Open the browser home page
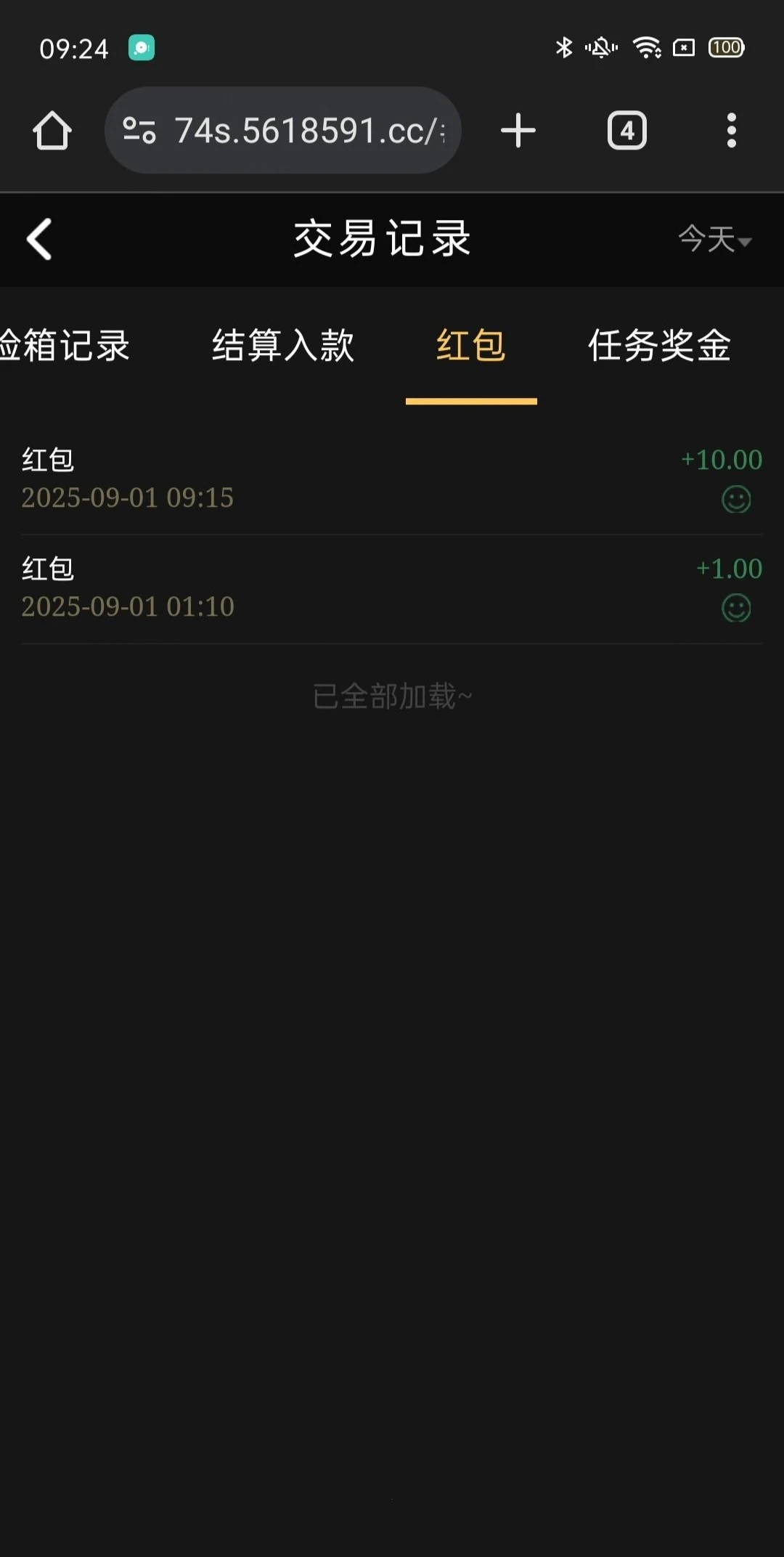The height and width of the screenshot is (1557, 784). (52, 131)
